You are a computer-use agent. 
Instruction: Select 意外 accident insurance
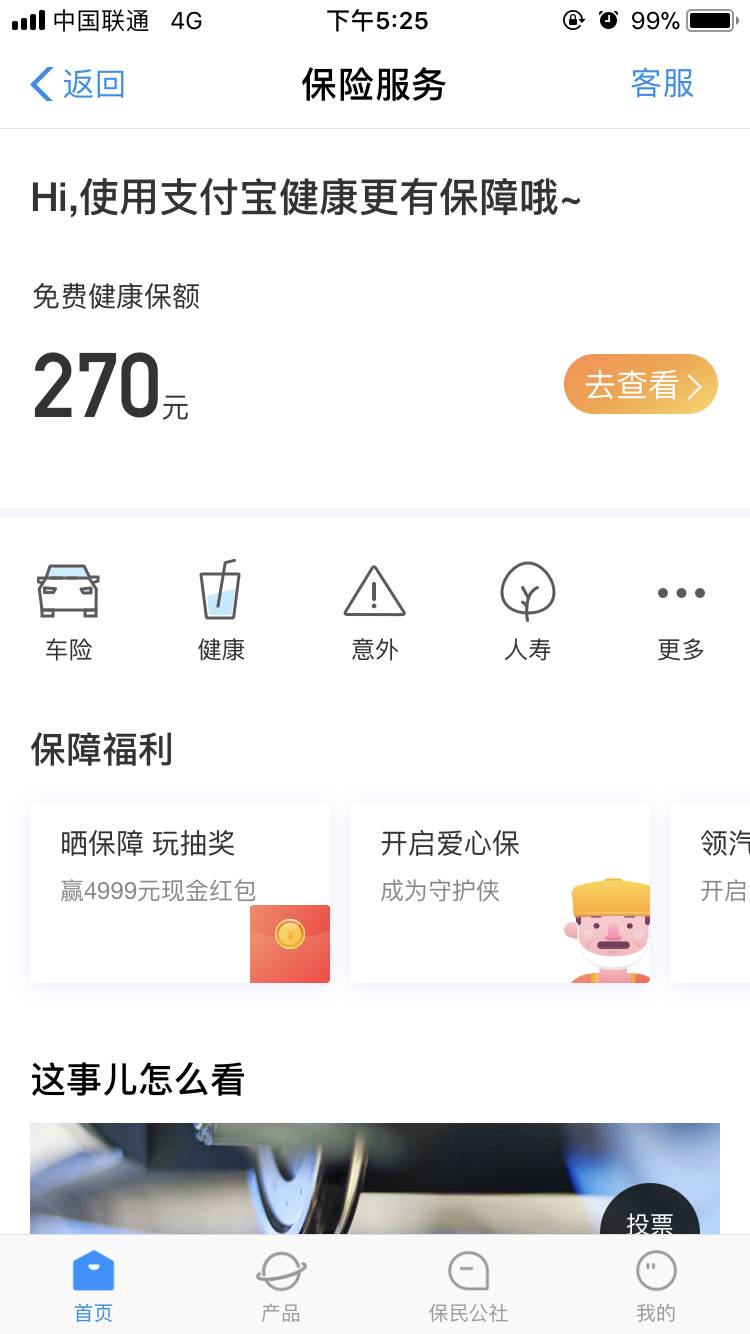point(375,611)
